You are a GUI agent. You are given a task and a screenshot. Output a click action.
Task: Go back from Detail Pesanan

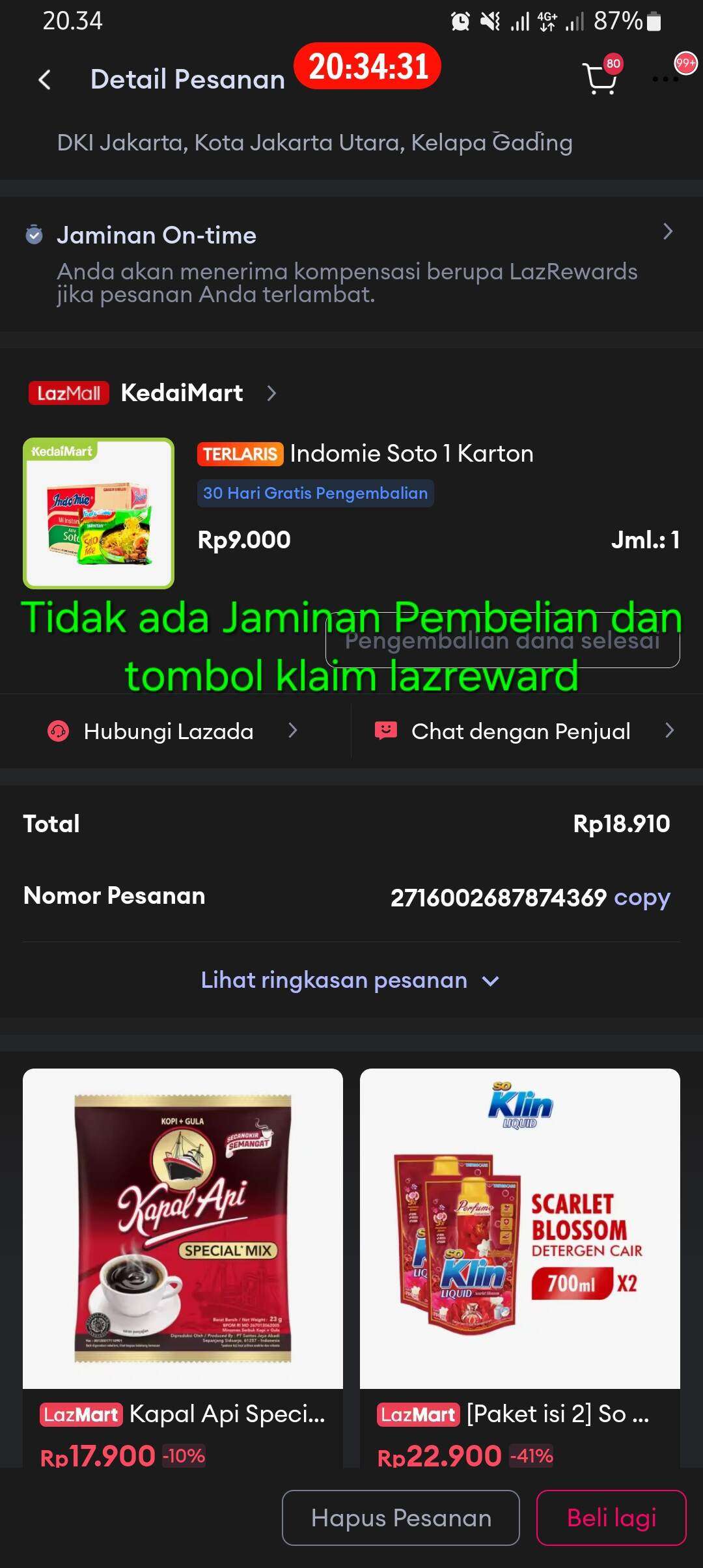pyautogui.click(x=44, y=80)
